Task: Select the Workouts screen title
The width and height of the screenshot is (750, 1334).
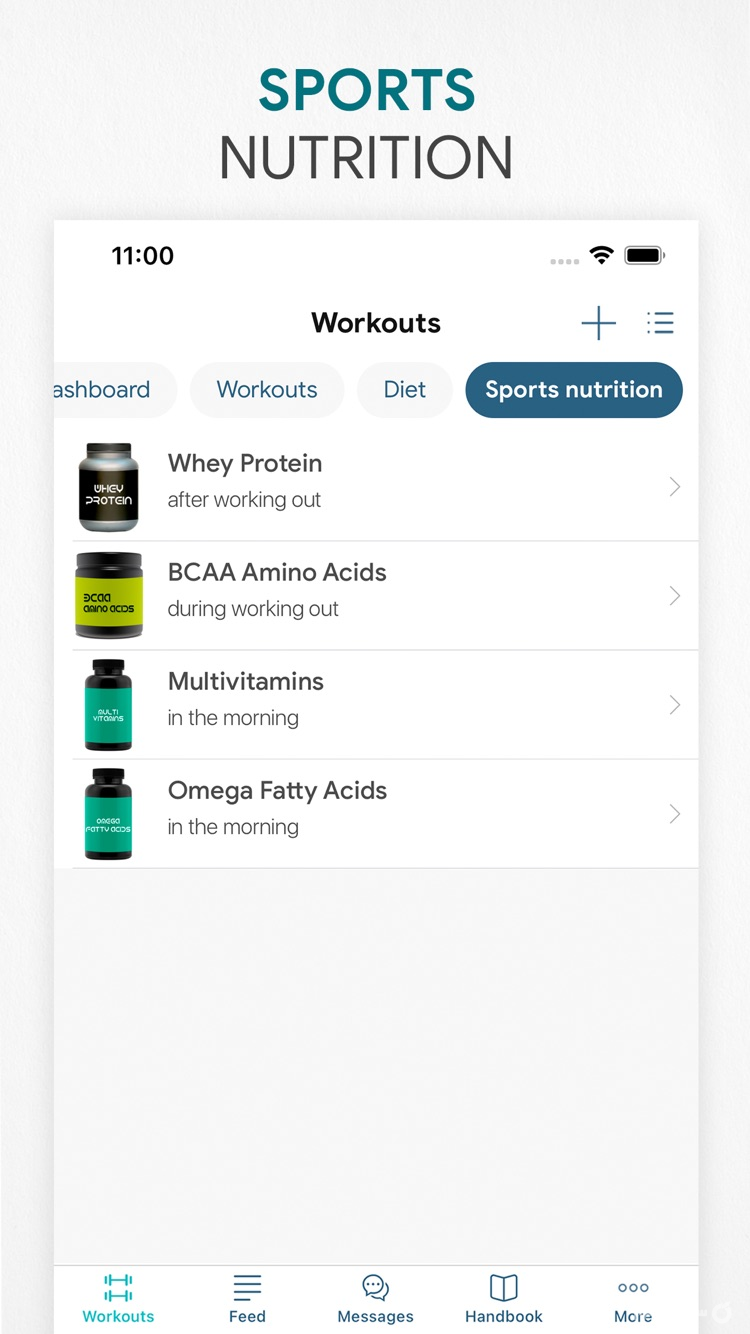Action: click(376, 323)
